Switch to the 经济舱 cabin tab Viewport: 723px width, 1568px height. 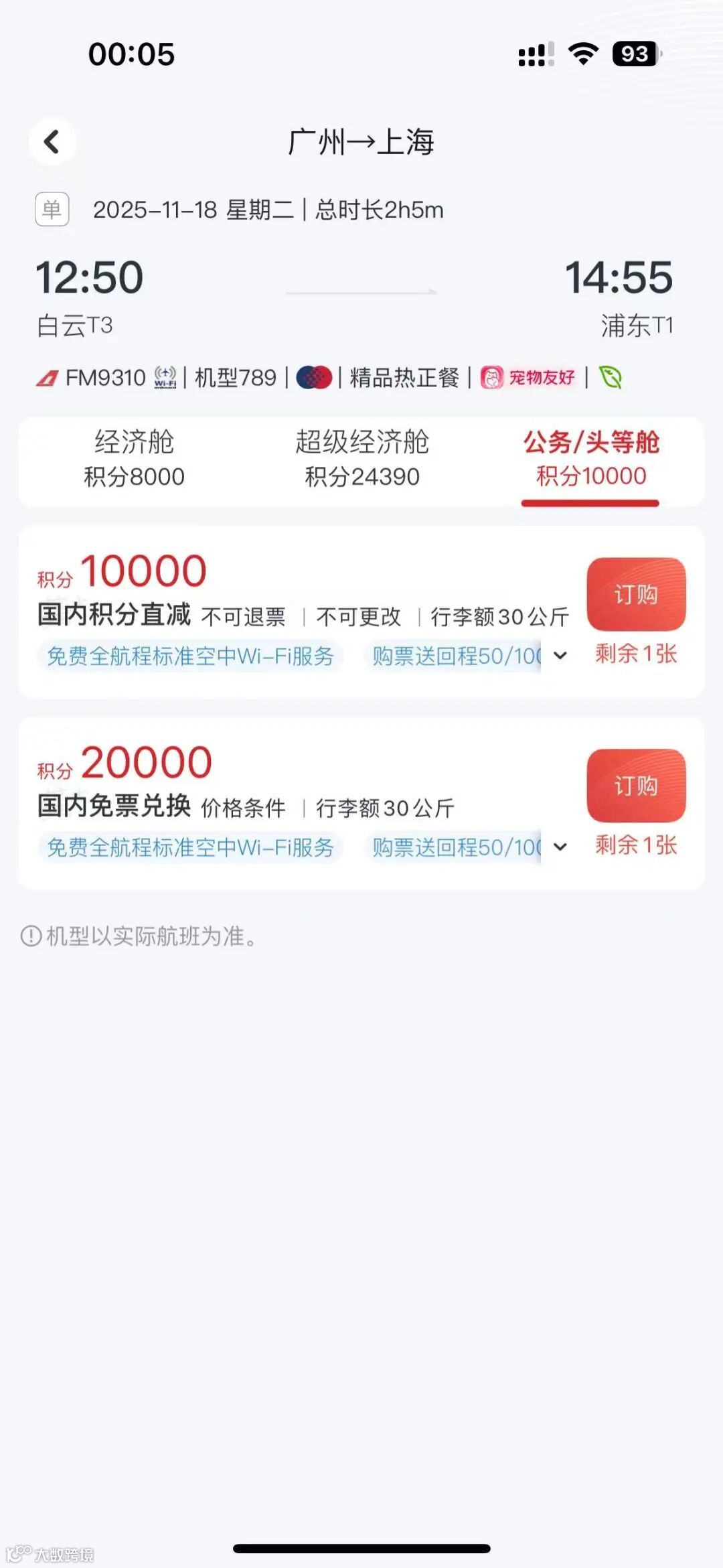[x=134, y=459]
